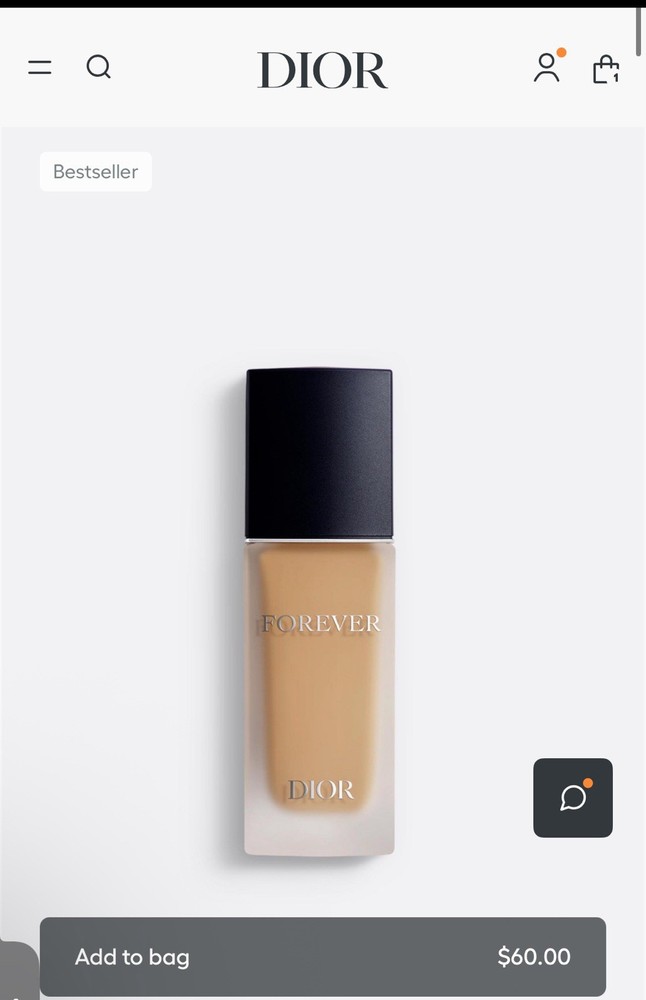Open the hamburger menu
Image resolution: width=646 pixels, height=1000 pixels.
pos(39,68)
